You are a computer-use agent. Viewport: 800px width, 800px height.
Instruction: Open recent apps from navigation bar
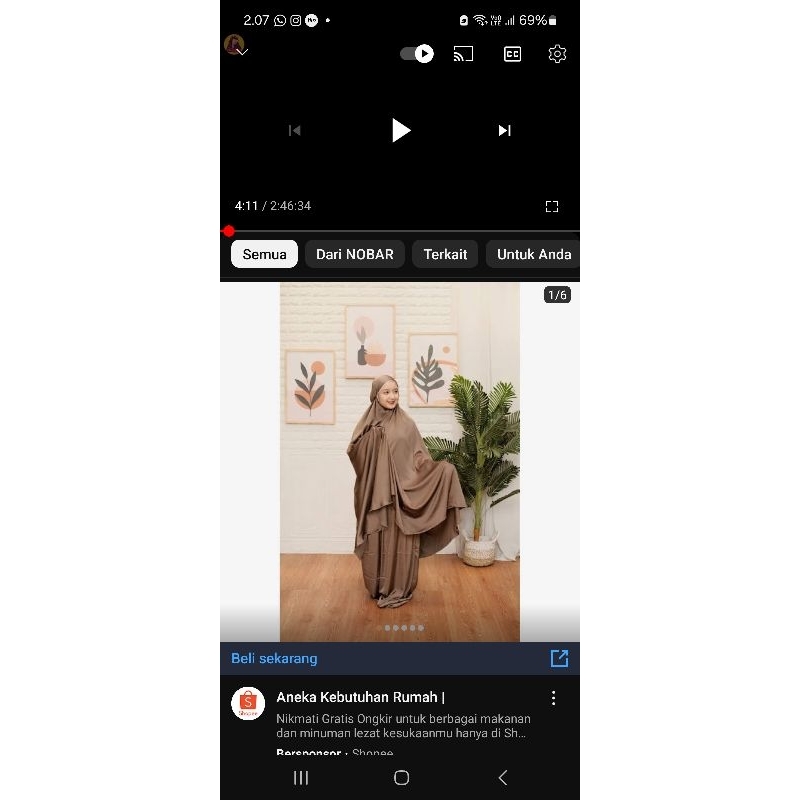coord(301,777)
